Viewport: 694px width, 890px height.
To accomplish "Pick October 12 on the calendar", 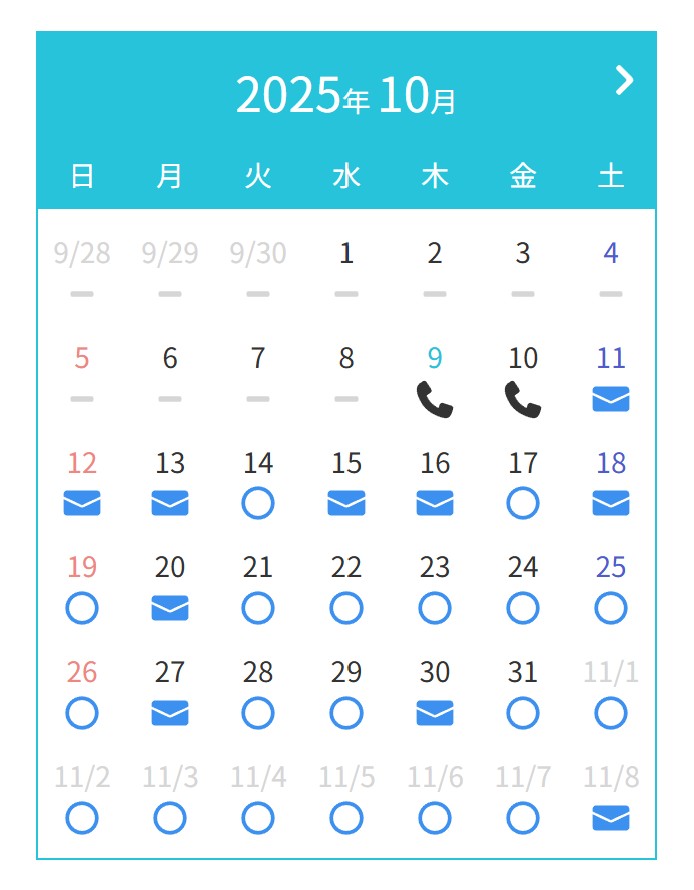I will point(82,503).
